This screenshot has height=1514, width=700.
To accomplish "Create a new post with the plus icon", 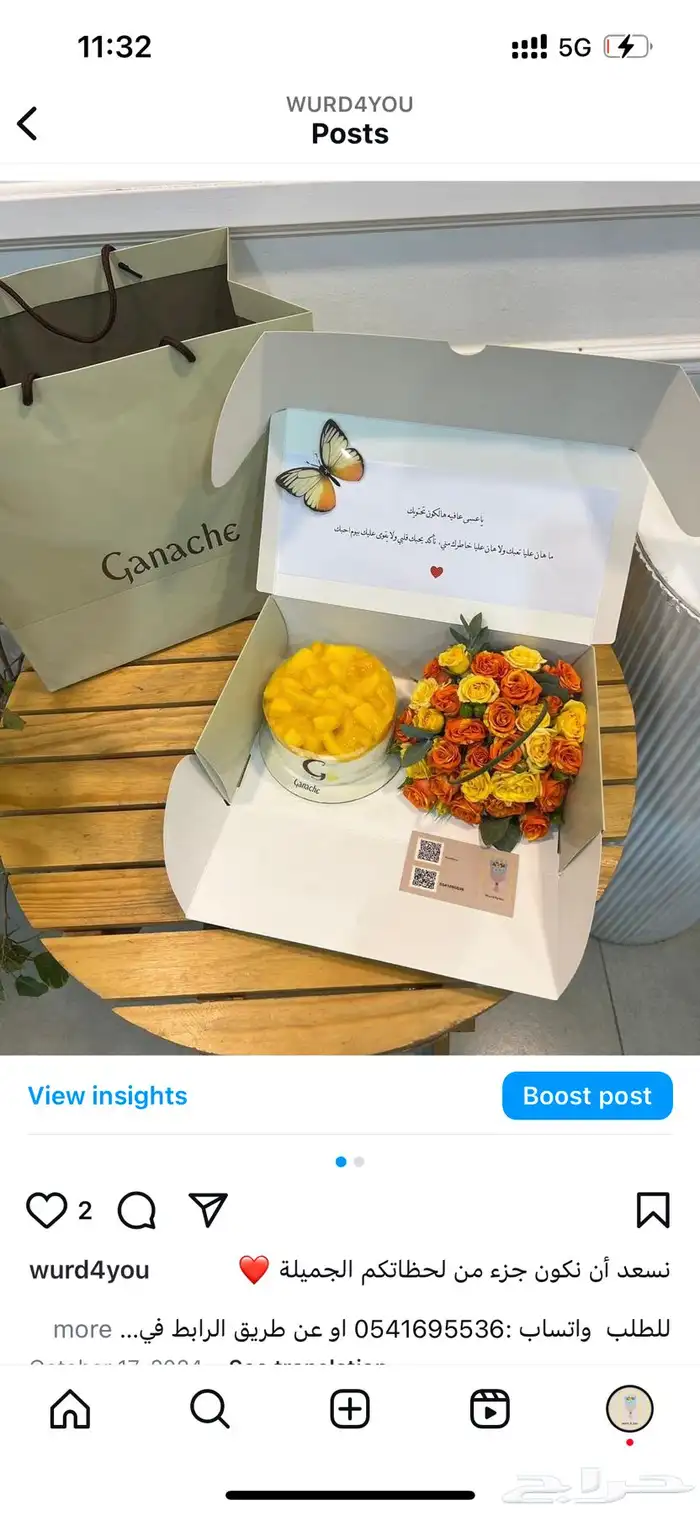I will coord(350,1409).
